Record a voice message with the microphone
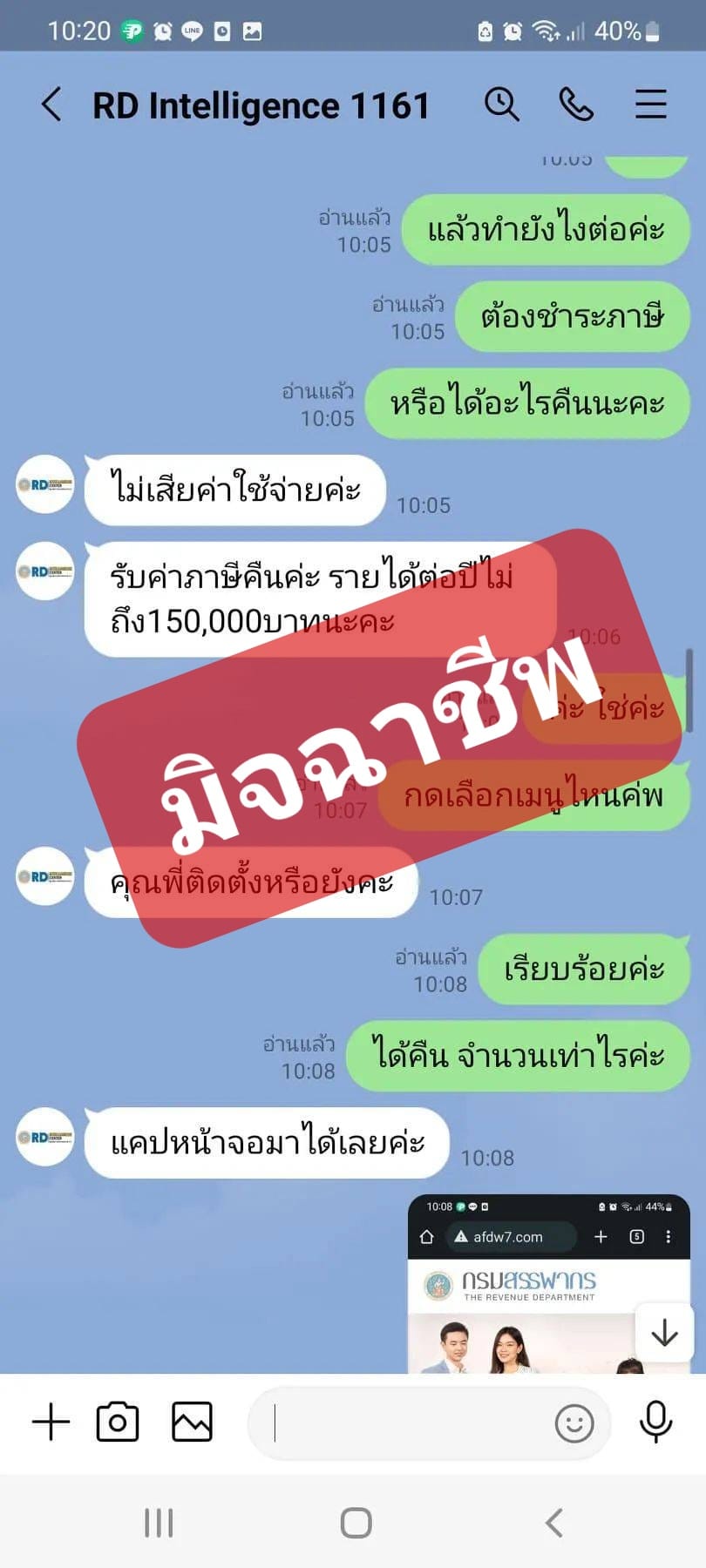 655,1423
